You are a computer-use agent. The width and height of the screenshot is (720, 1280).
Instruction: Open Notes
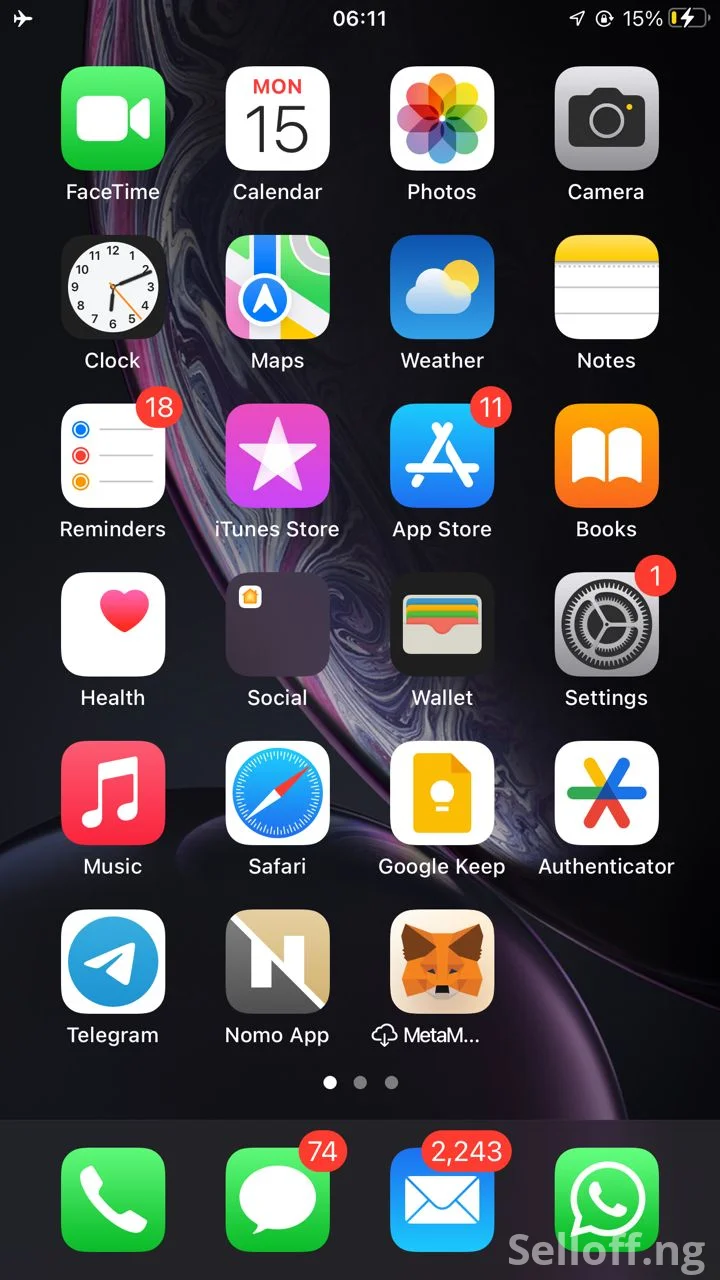(606, 288)
